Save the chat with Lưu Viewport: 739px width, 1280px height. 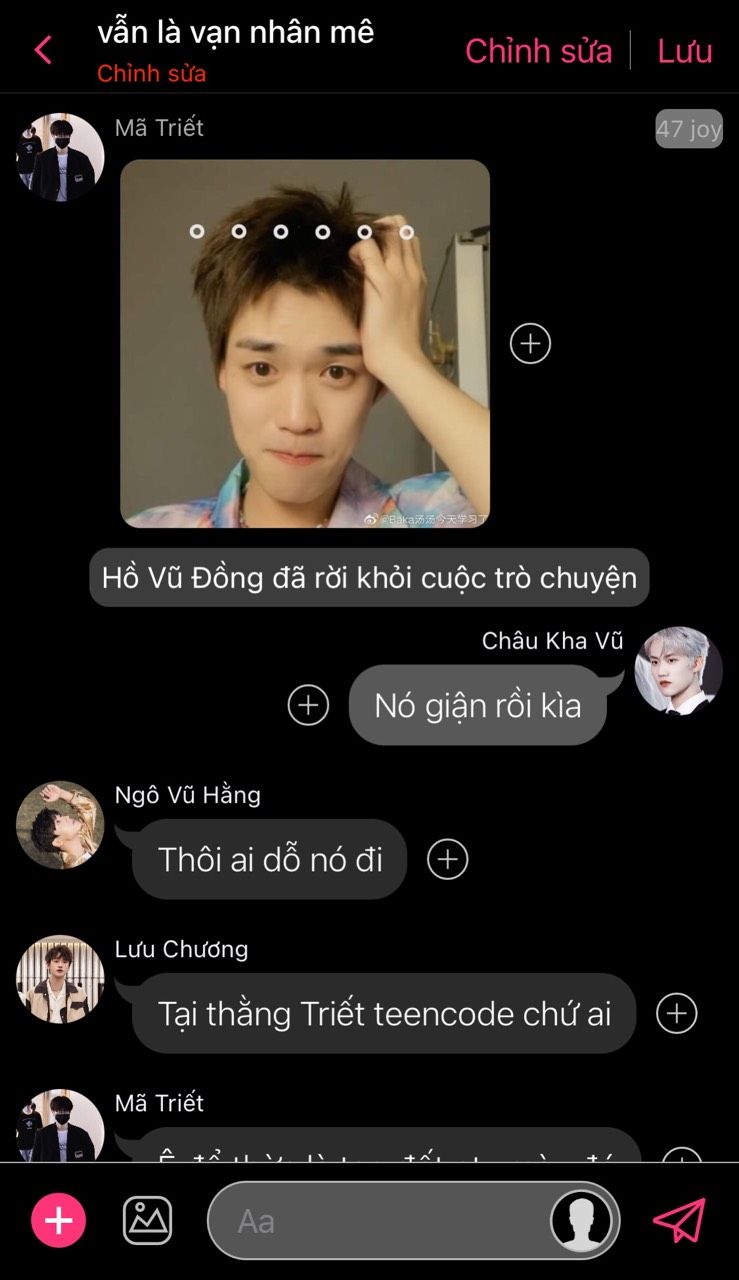click(685, 51)
